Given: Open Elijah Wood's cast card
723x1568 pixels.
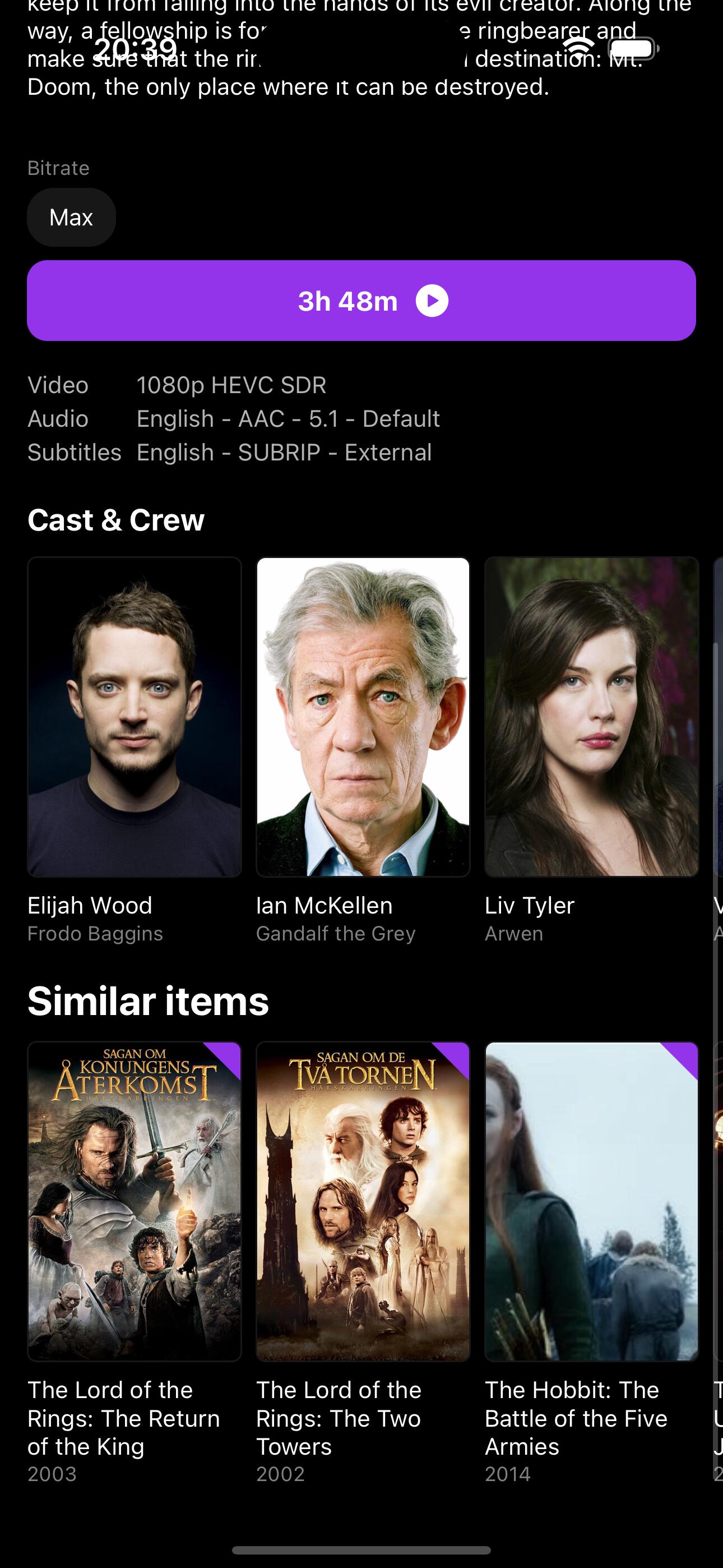Looking at the screenshot, I should (x=135, y=717).
